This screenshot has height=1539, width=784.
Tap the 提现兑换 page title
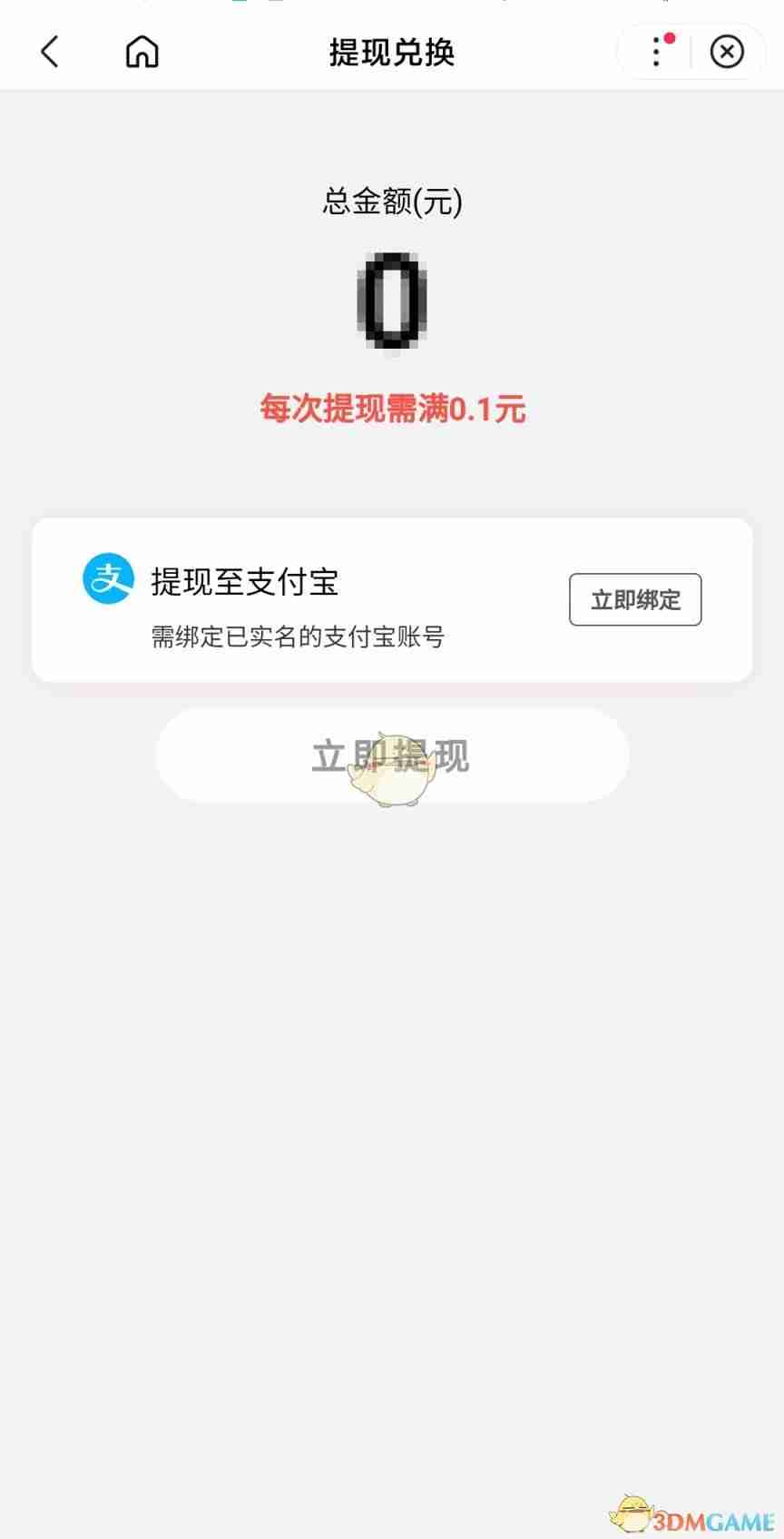pos(392,53)
